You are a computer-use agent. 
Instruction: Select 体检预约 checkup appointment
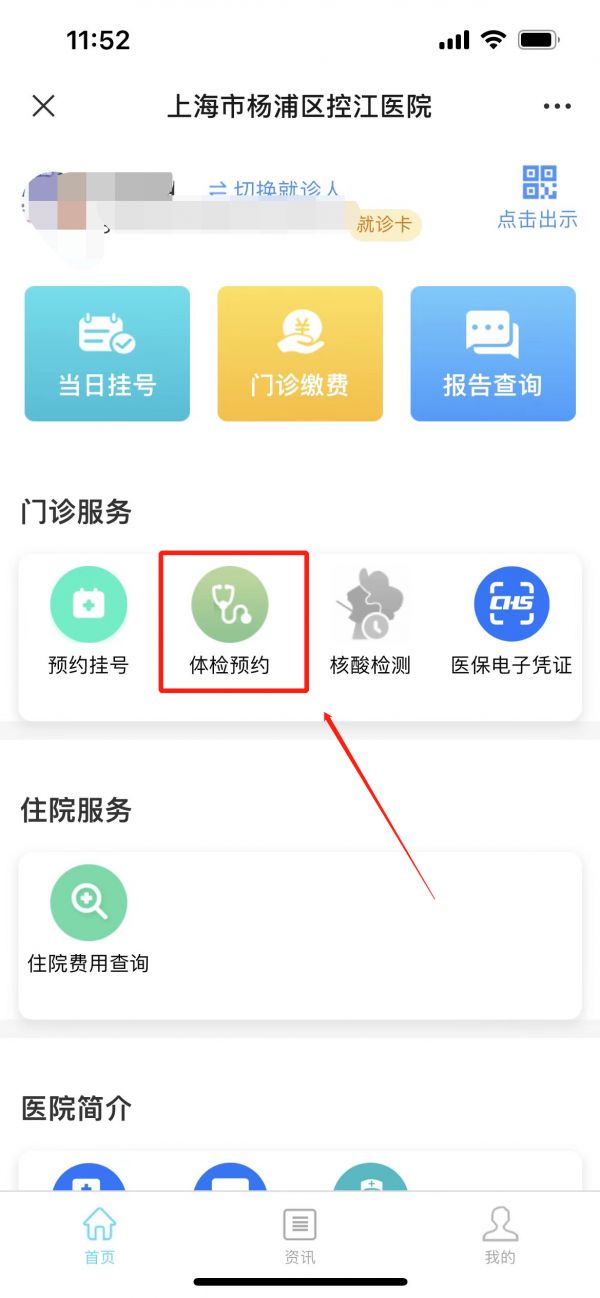[x=230, y=620]
